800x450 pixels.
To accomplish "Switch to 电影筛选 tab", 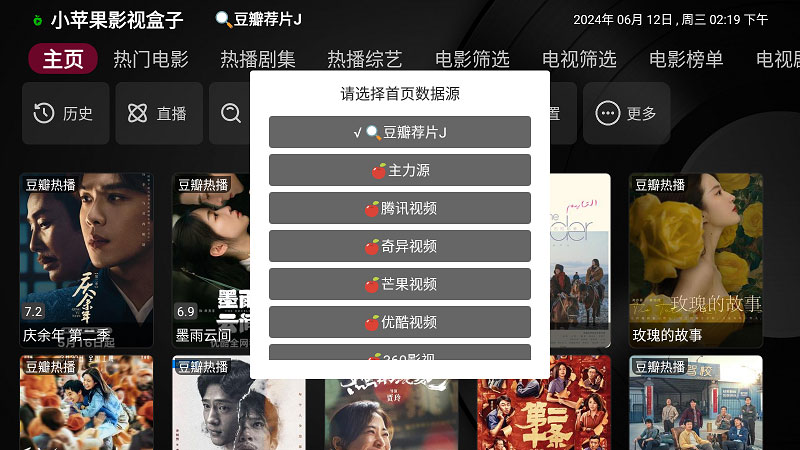I will 472,59.
